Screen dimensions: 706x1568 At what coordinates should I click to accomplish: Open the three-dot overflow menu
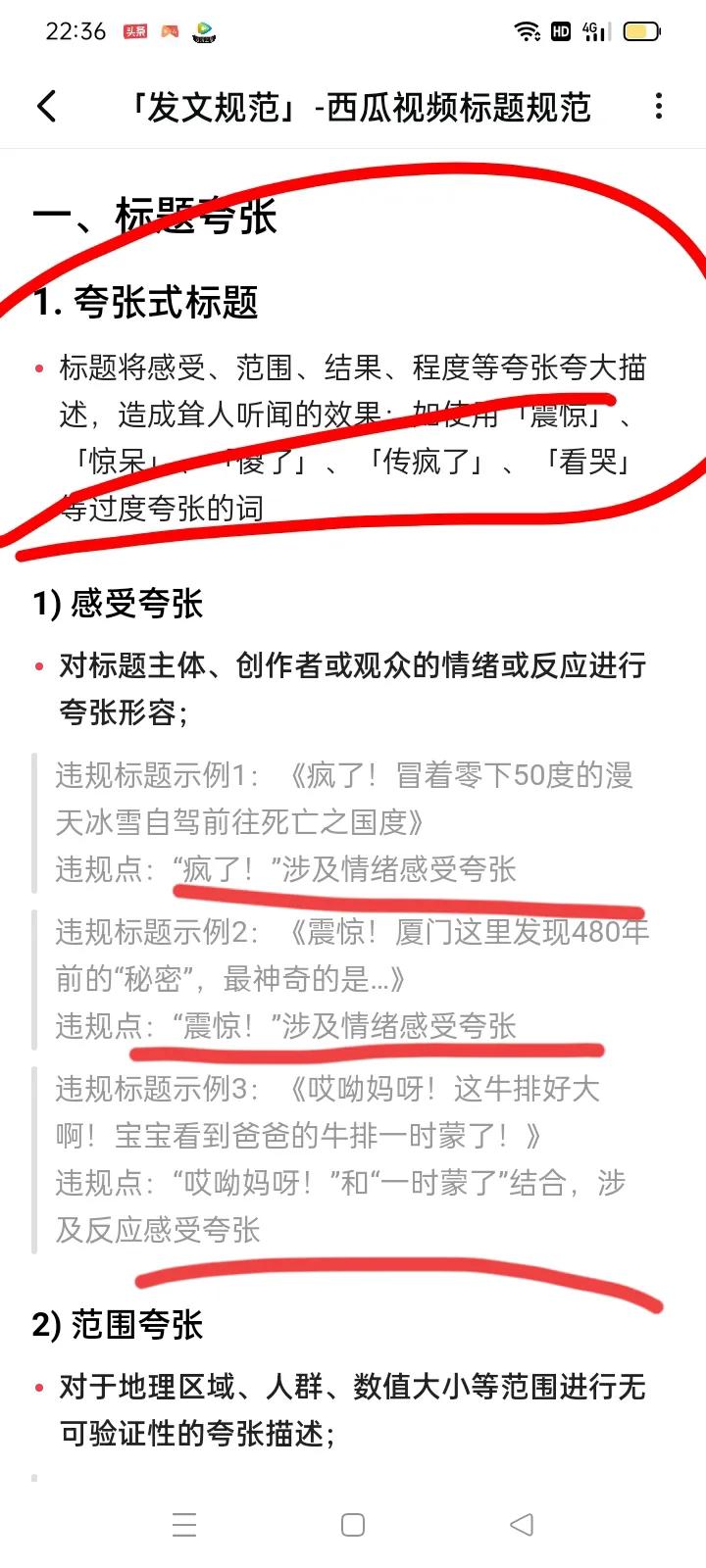coord(659,106)
